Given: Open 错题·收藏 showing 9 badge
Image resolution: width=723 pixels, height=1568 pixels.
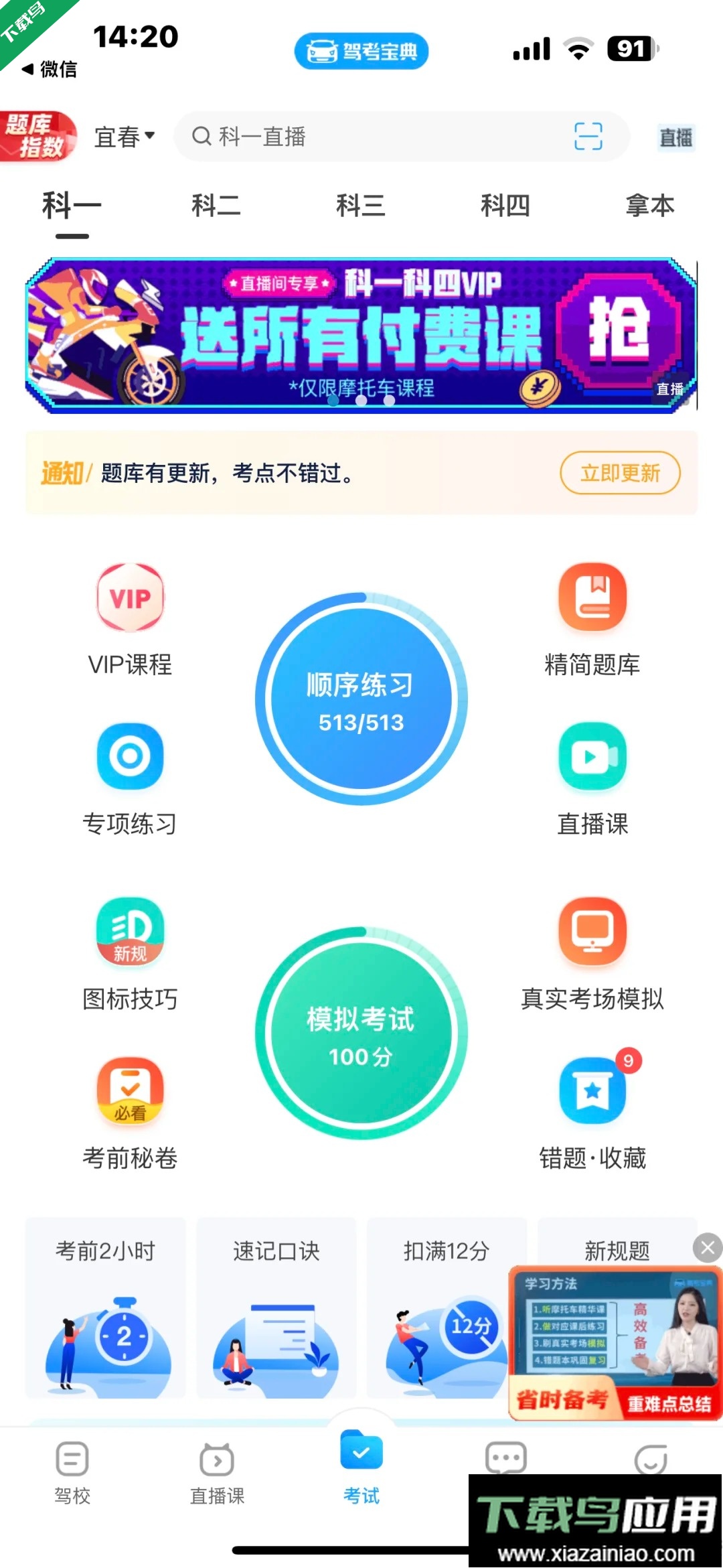Looking at the screenshot, I should pyautogui.click(x=593, y=1092).
